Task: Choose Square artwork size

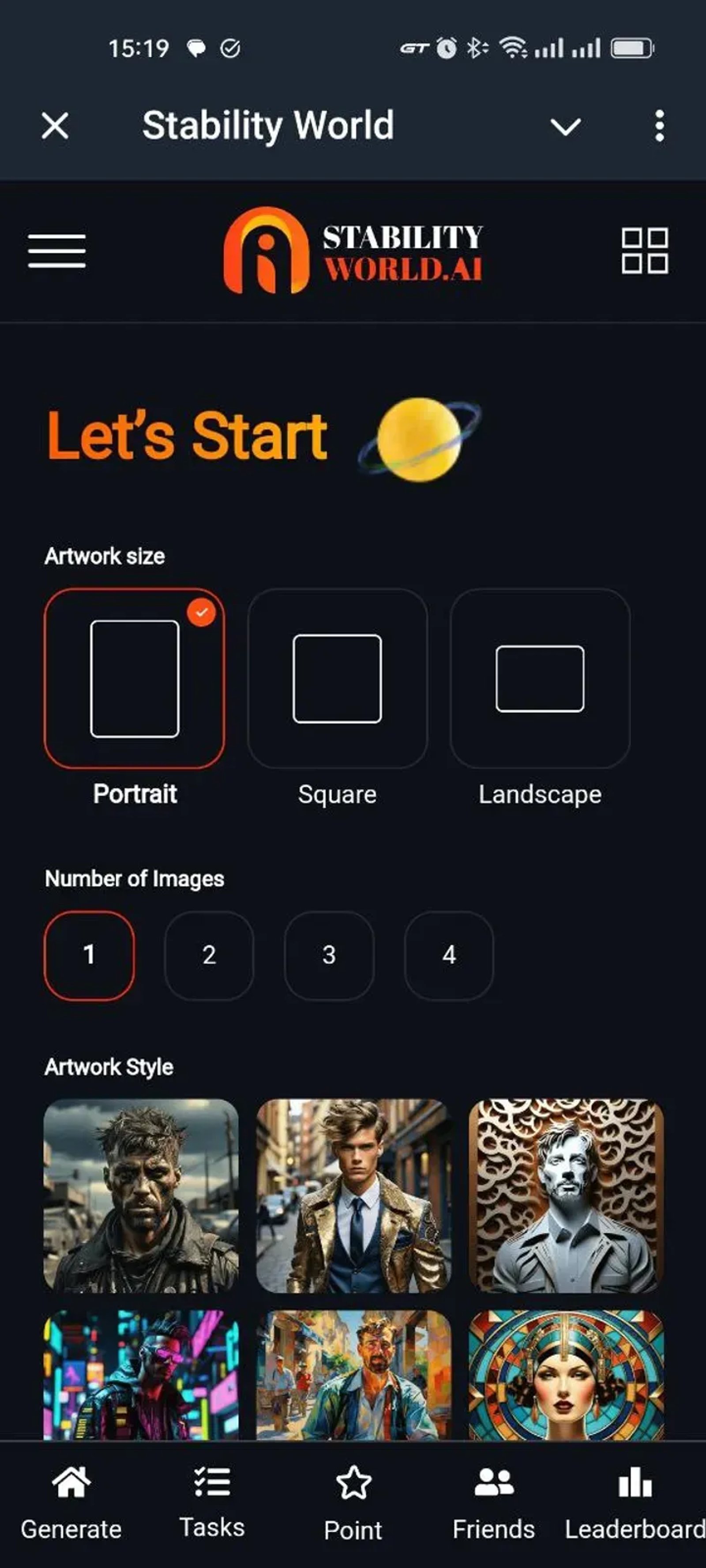Action: tap(337, 678)
